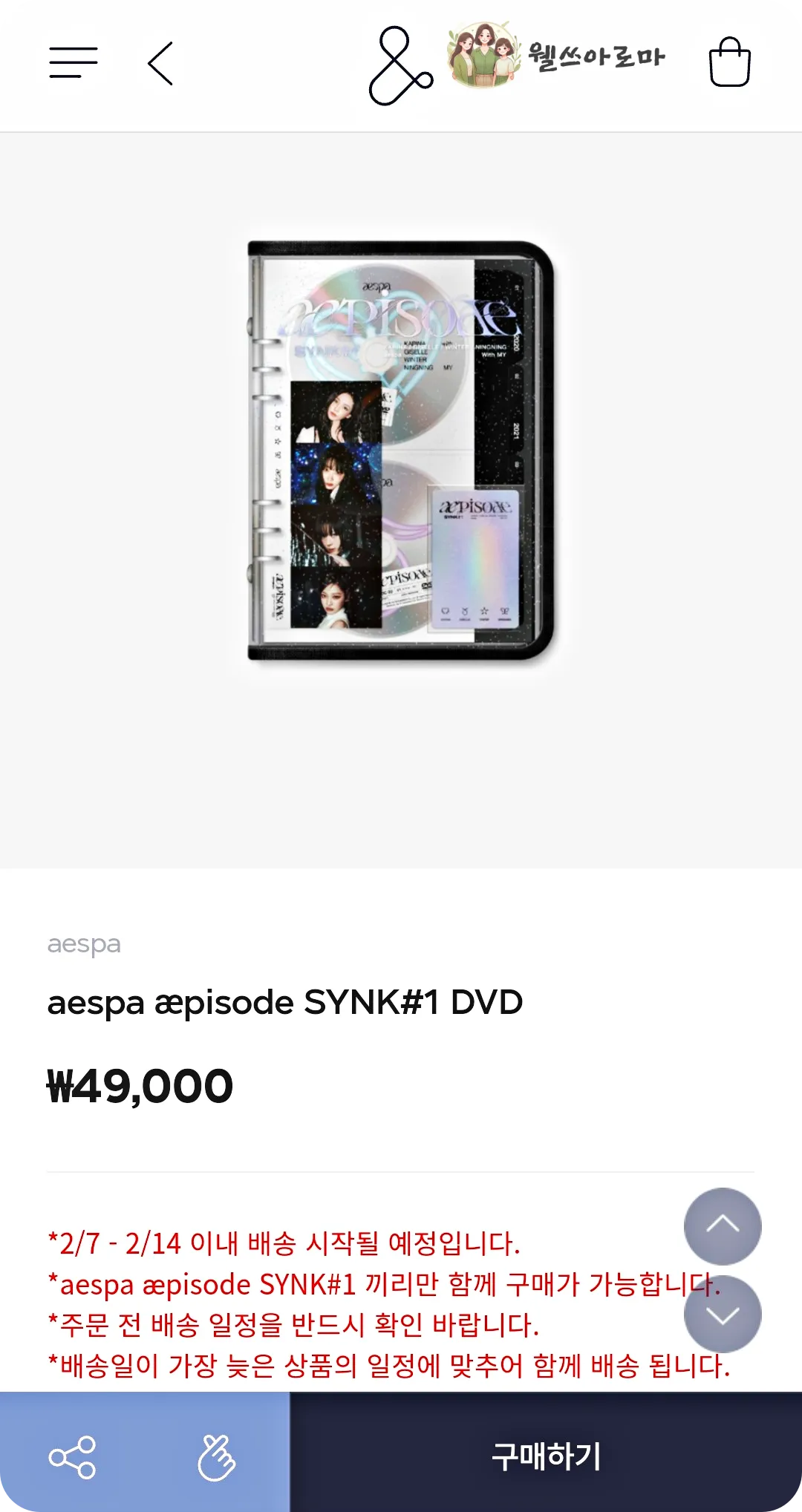Select the product title aespa æpisode SYNK#1 DVD
The height and width of the screenshot is (1512, 802).
tap(285, 1002)
